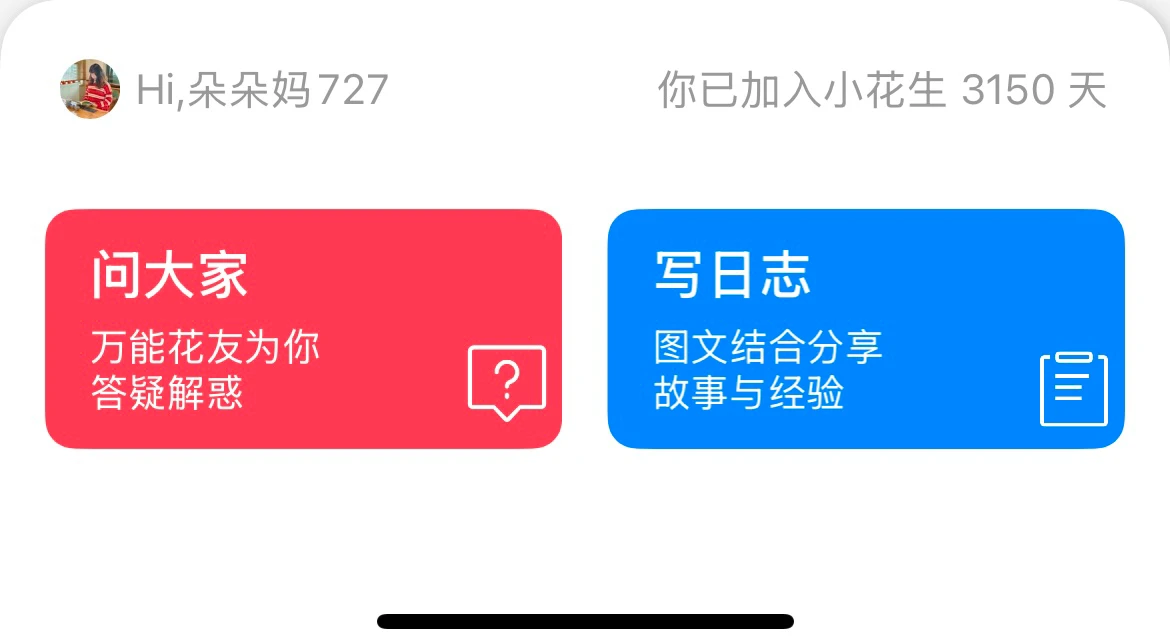Open the 写日志 write-journal card
1170x637 pixels.
(x=866, y=329)
